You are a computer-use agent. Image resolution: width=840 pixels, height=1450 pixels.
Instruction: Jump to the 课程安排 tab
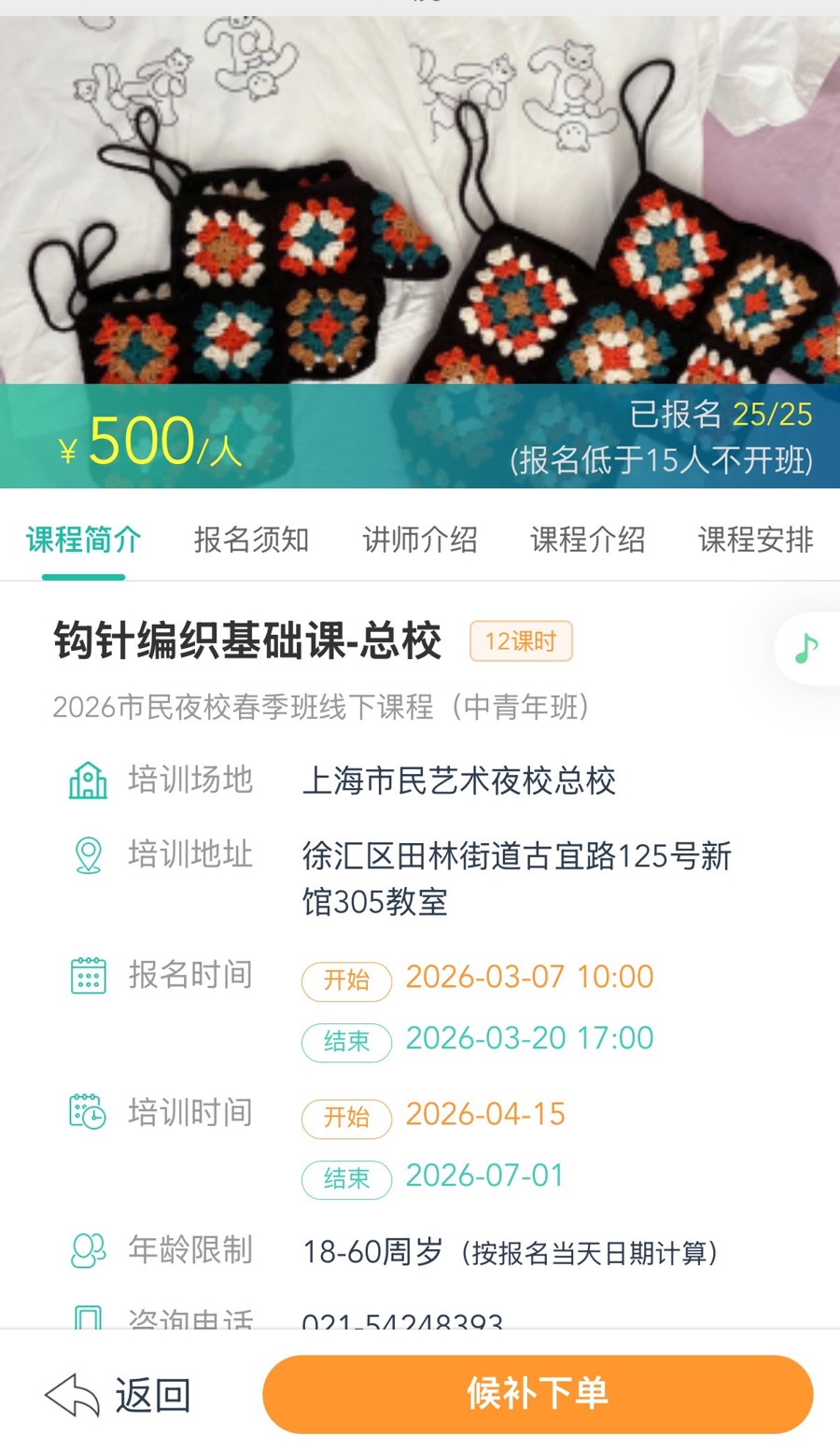[755, 540]
